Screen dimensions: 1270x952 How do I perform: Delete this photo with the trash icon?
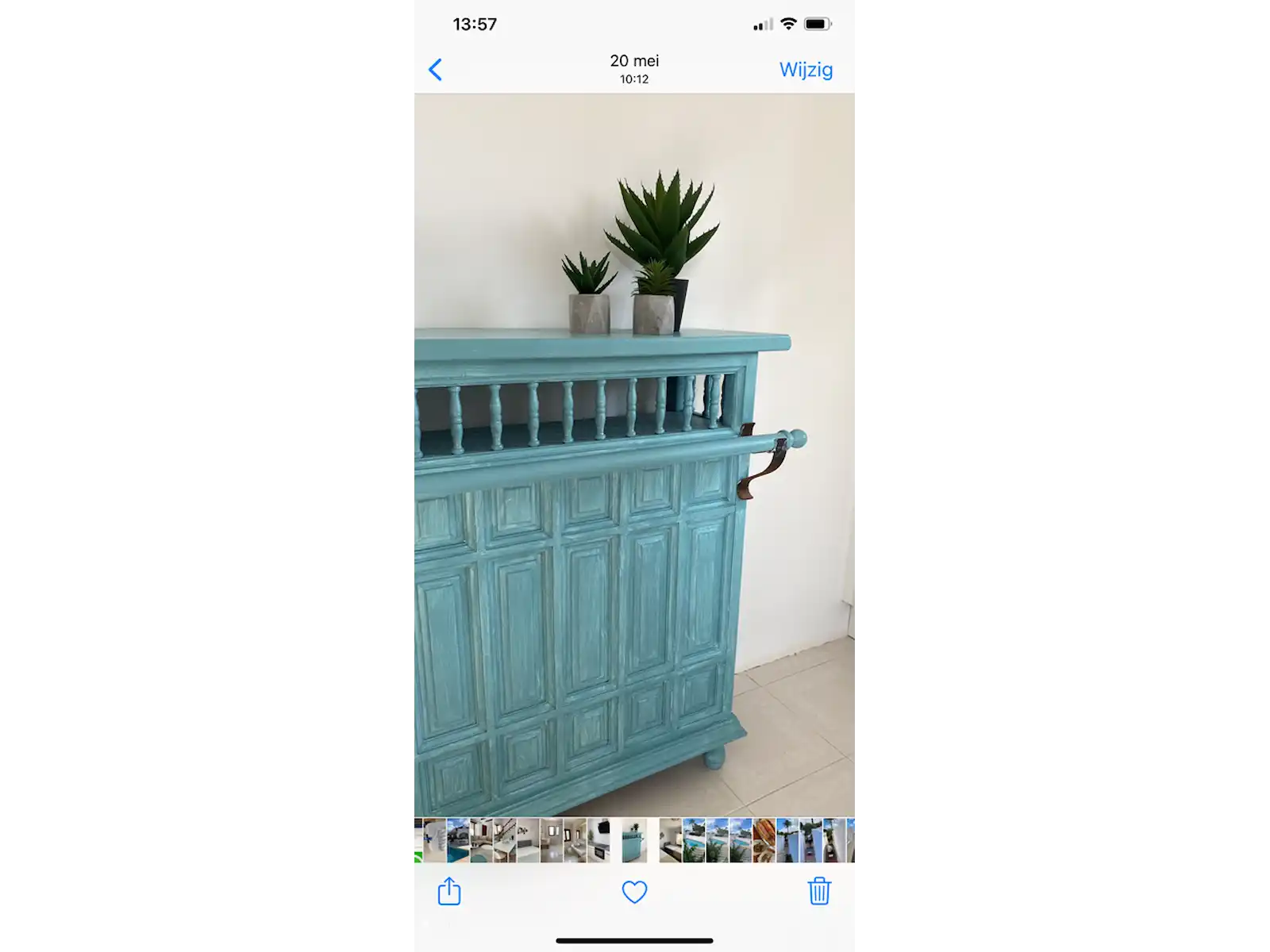pos(819,891)
